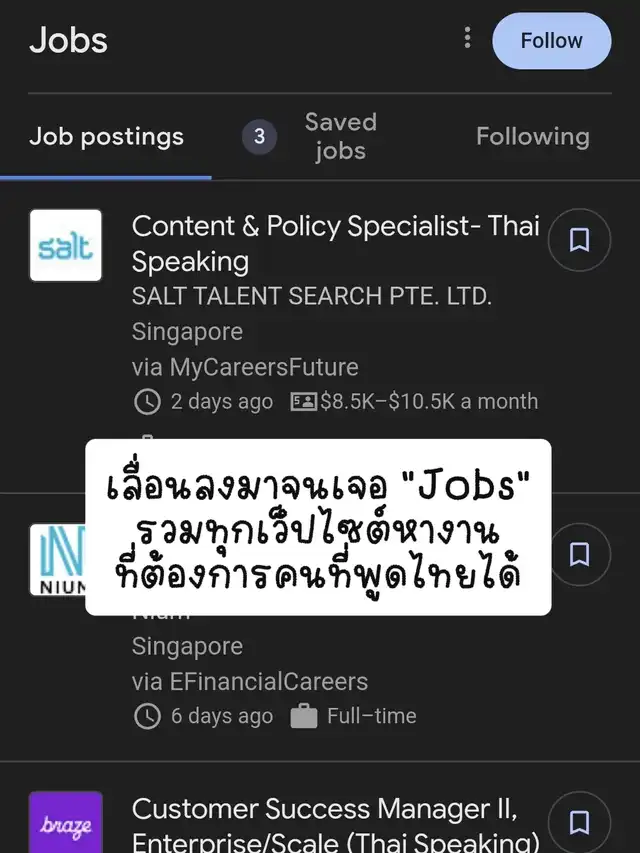The width and height of the screenshot is (640, 853).
Task: Follow this Jobs search
Action: pyautogui.click(x=551, y=41)
